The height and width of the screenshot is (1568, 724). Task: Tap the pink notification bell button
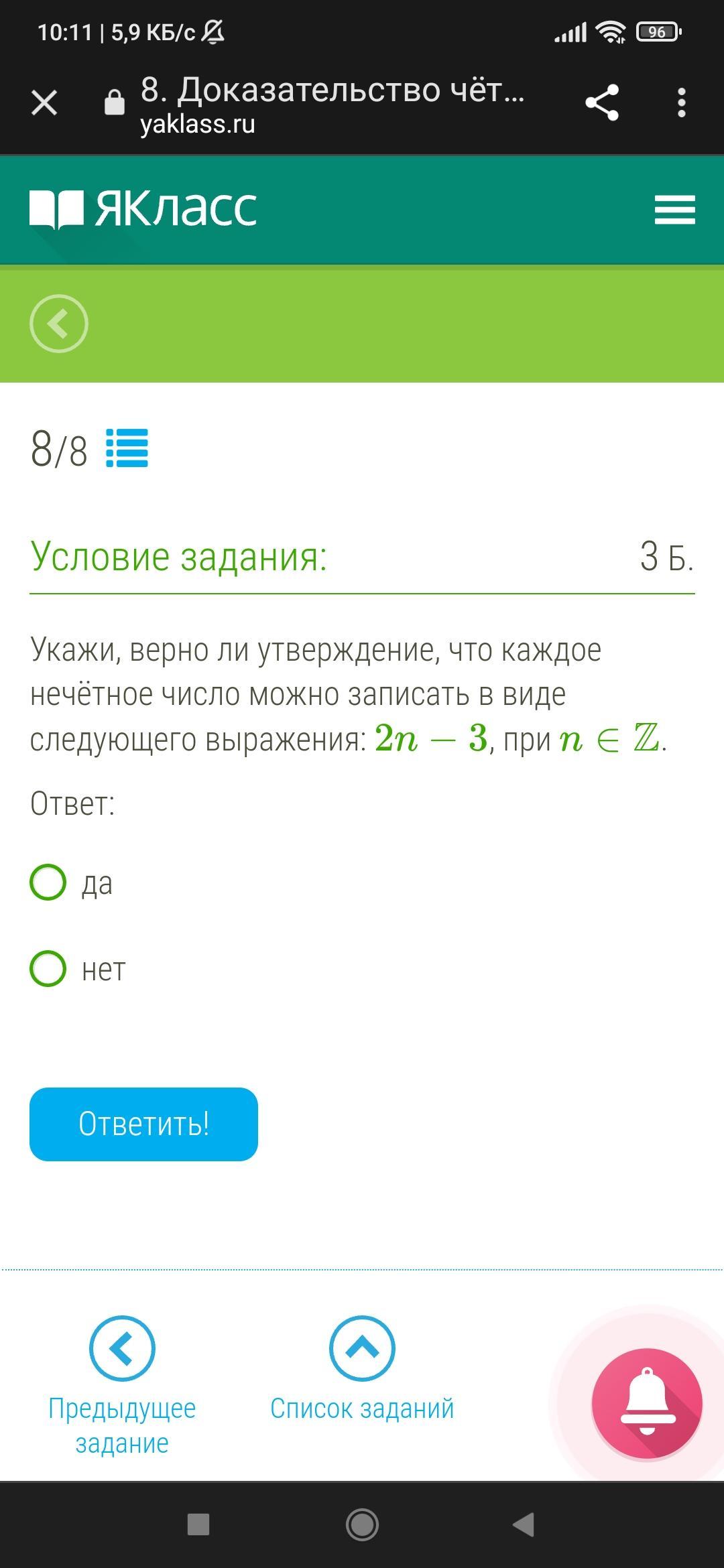pyautogui.click(x=646, y=1403)
